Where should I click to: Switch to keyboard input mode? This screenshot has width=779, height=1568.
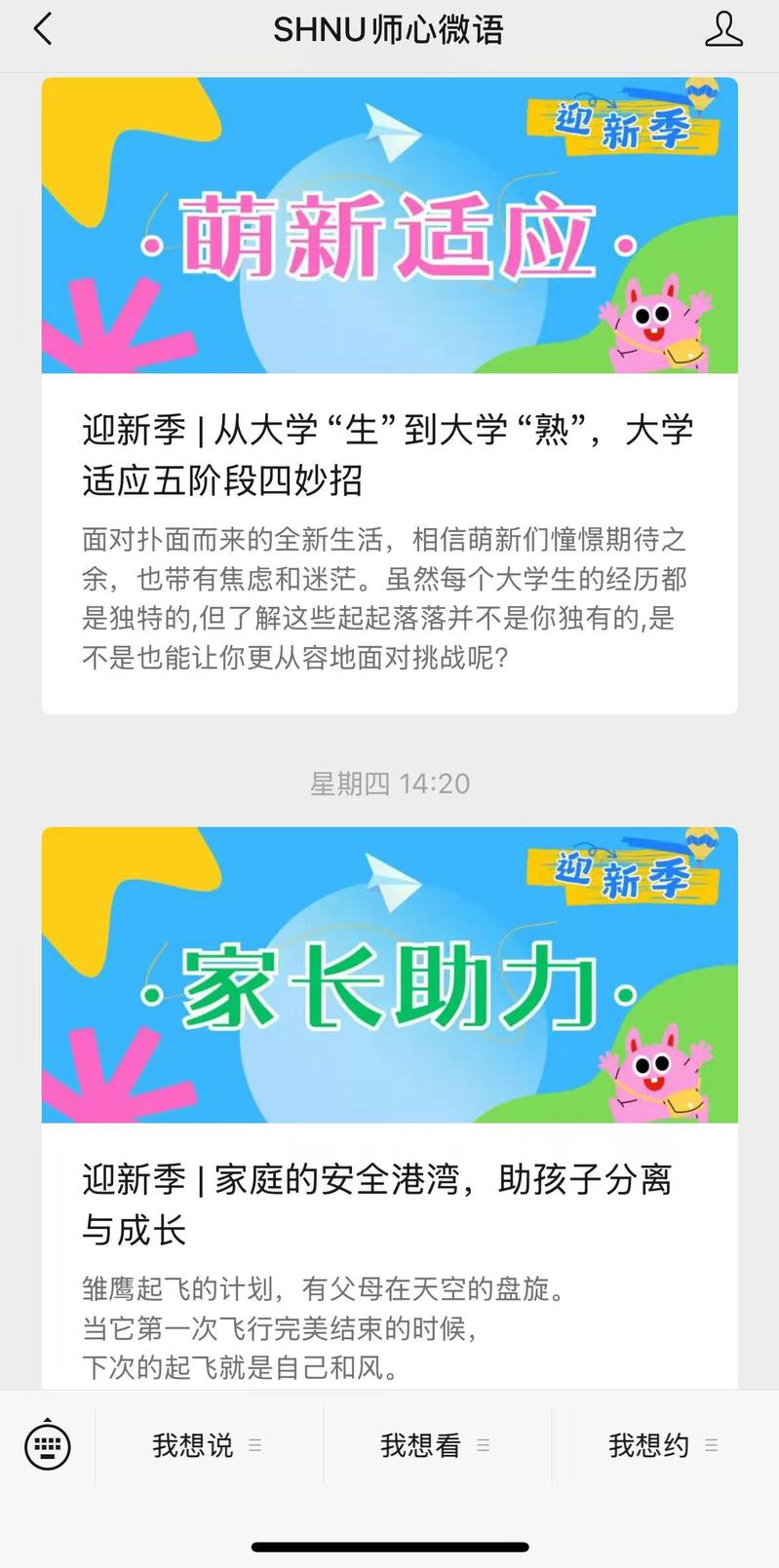coord(47,1444)
